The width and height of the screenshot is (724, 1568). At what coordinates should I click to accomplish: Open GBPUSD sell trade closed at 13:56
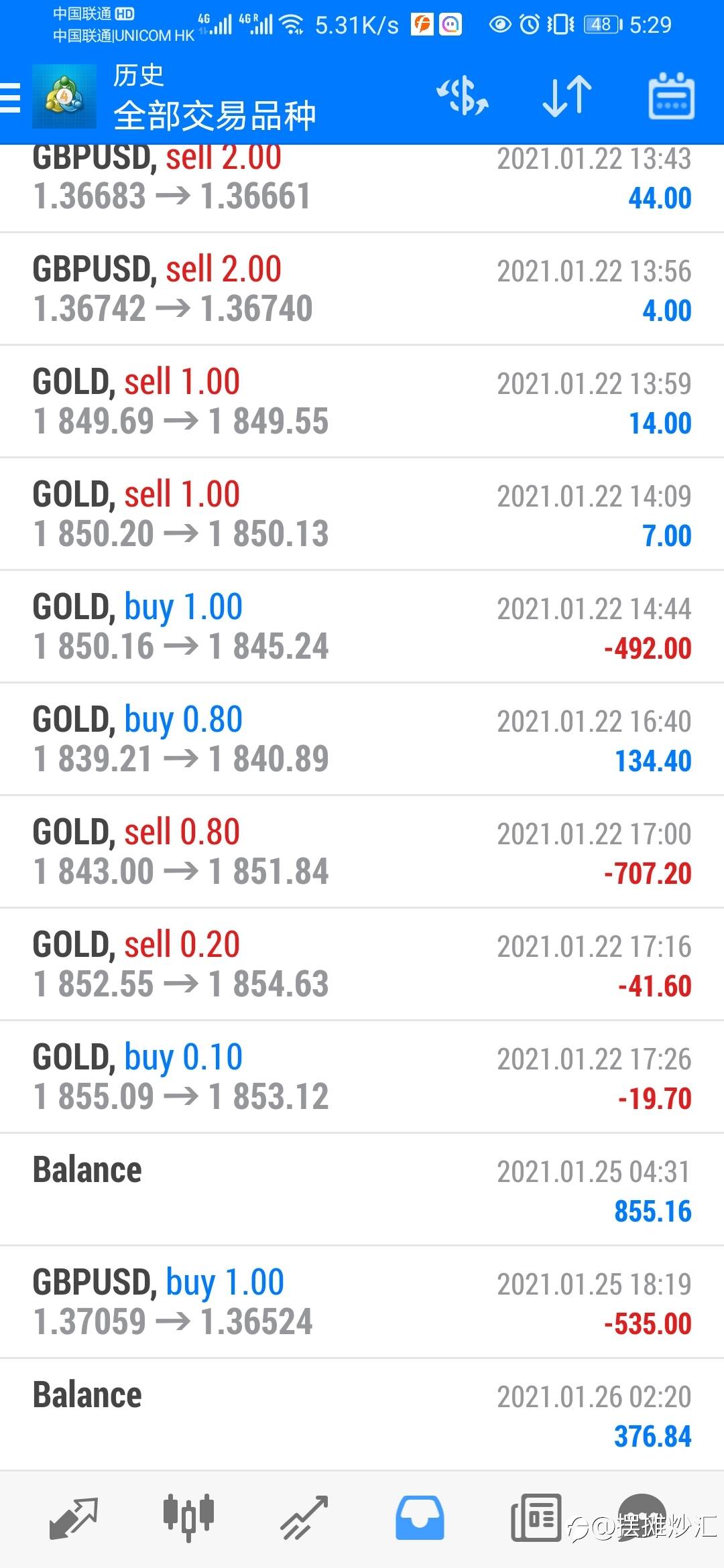click(x=362, y=289)
